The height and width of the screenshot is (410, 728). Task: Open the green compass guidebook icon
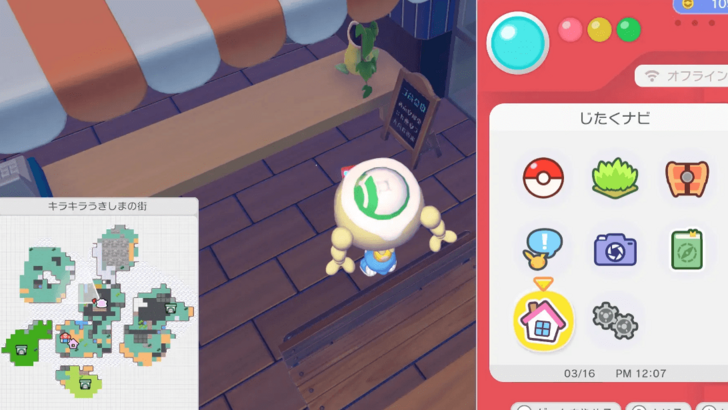click(x=686, y=248)
